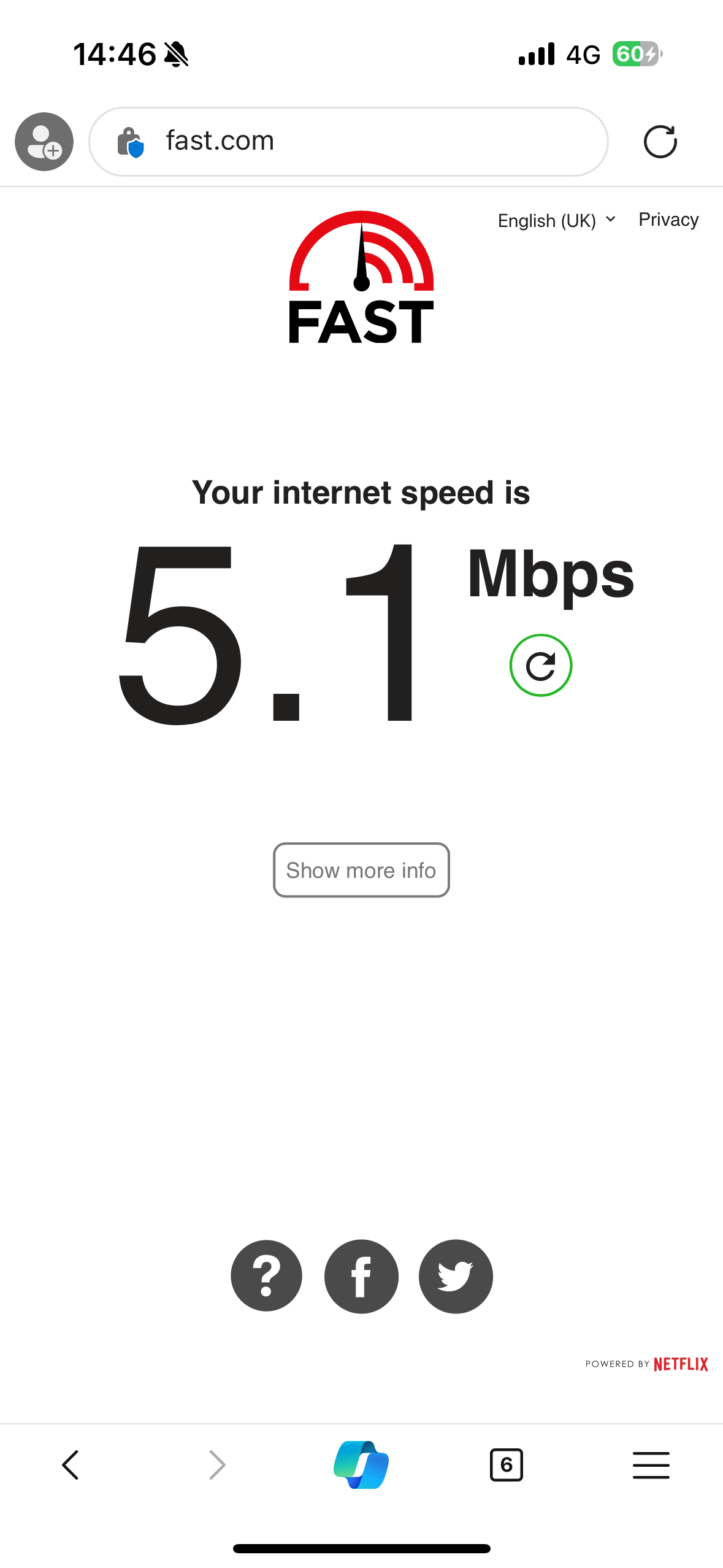Show more info about the speed

(x=361, y=870)
